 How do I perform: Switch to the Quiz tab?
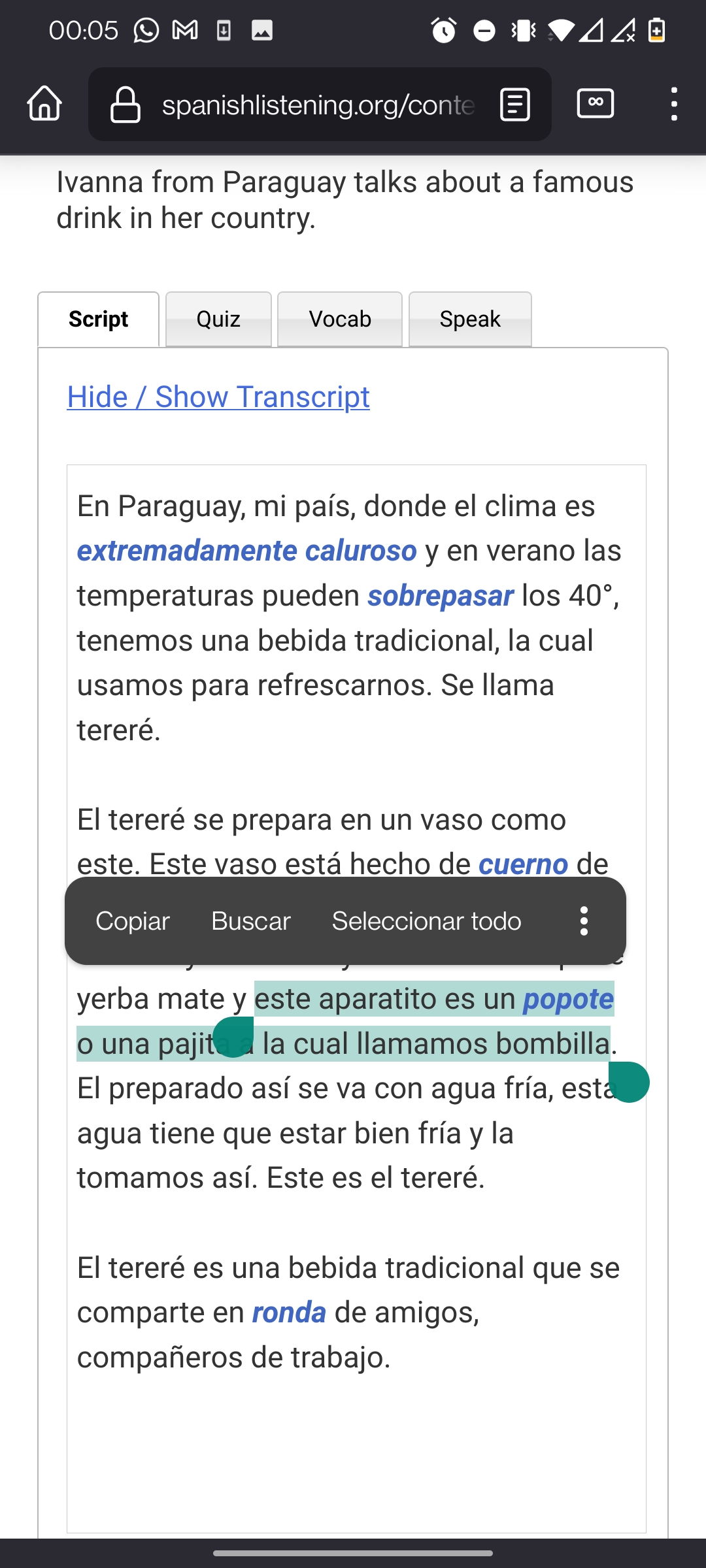click(218, 319)
